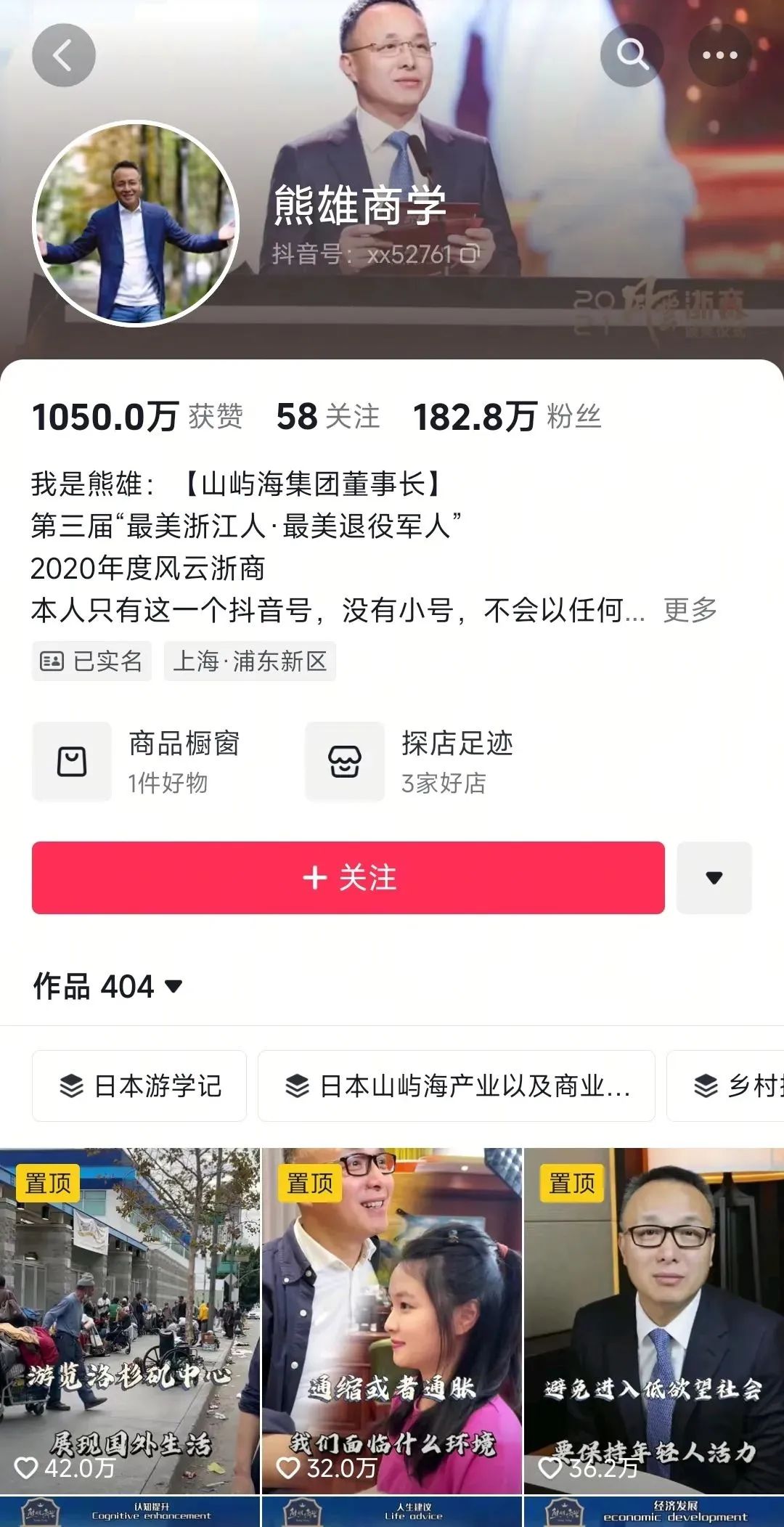Play the pinned video 避免进入低欲望社会
Screen dimensions: 784x1527
click(654, 1321)
